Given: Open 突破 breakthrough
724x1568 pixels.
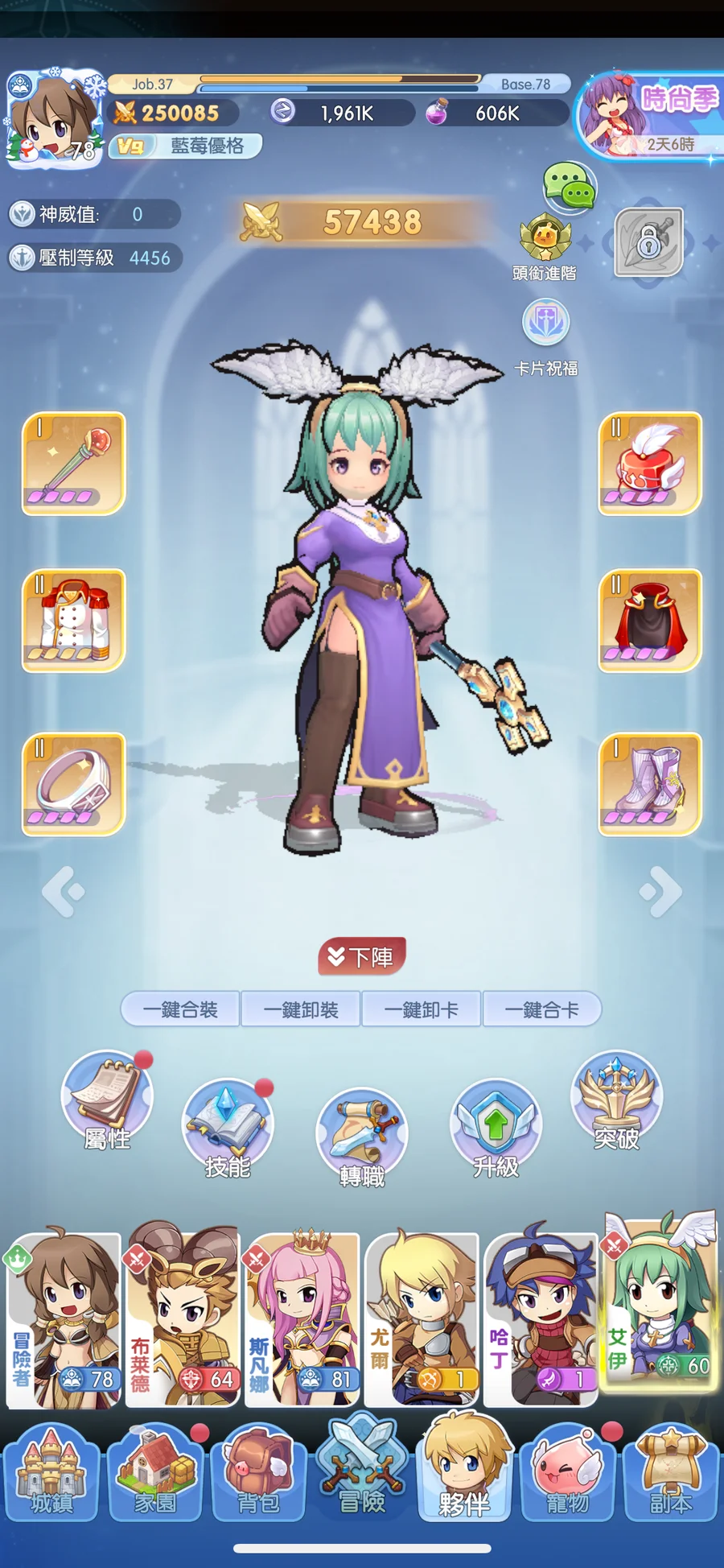Looking at the screenshot, I should (616, 1099).
